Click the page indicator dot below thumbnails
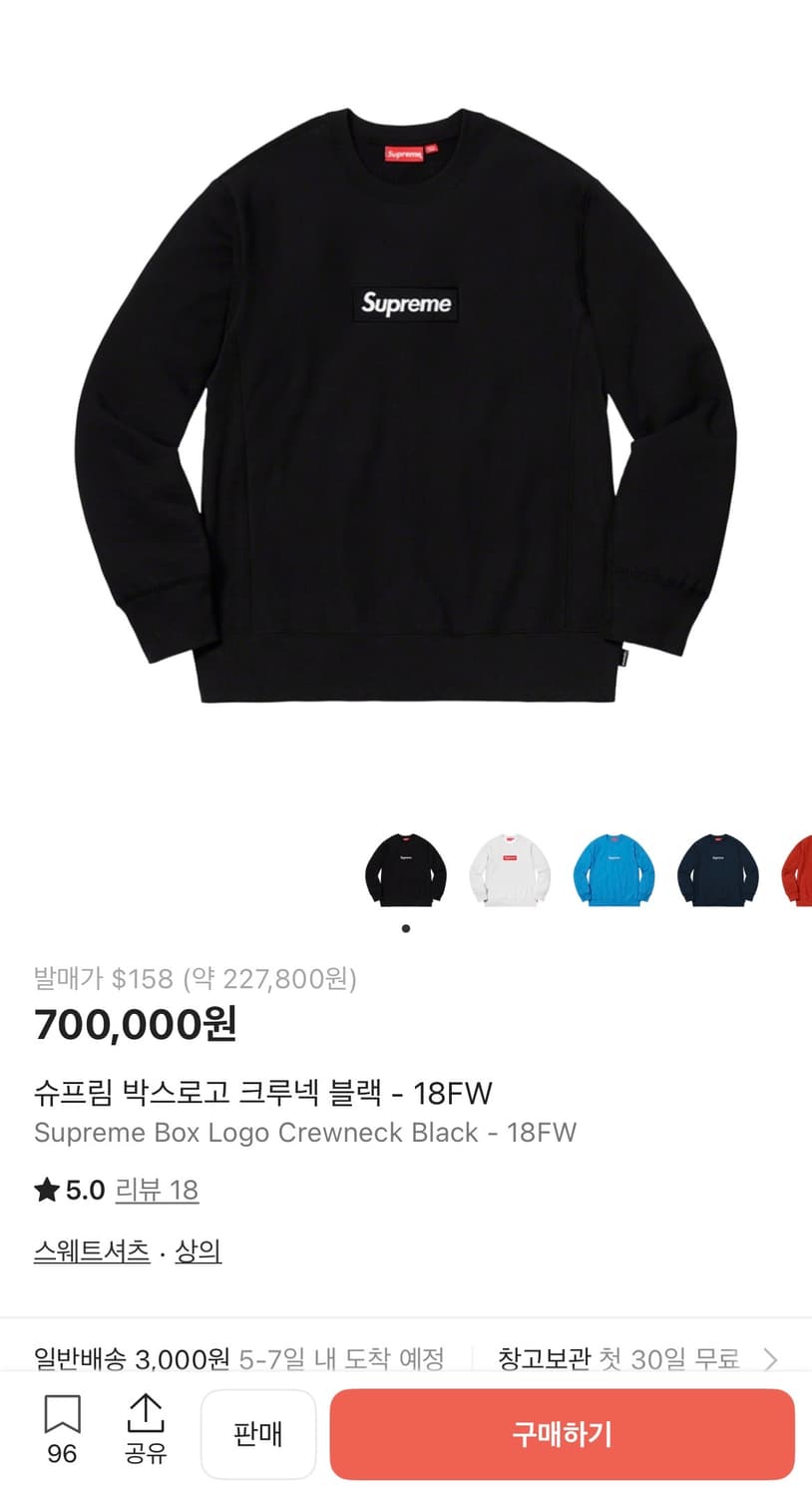The width and height of the screenshot is (812, 1497). tap(405, 927)
